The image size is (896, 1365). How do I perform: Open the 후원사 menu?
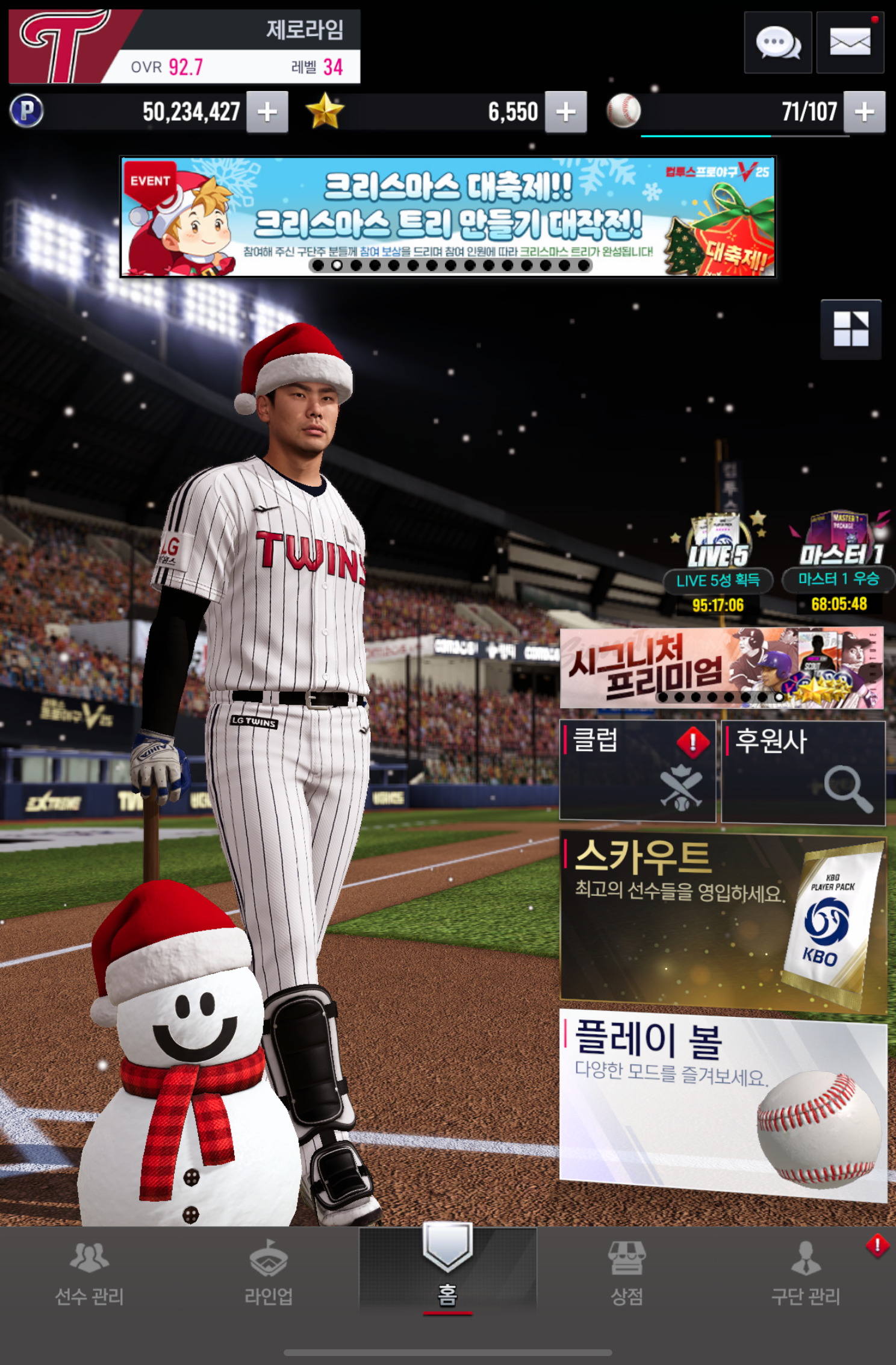coord(803,772)
